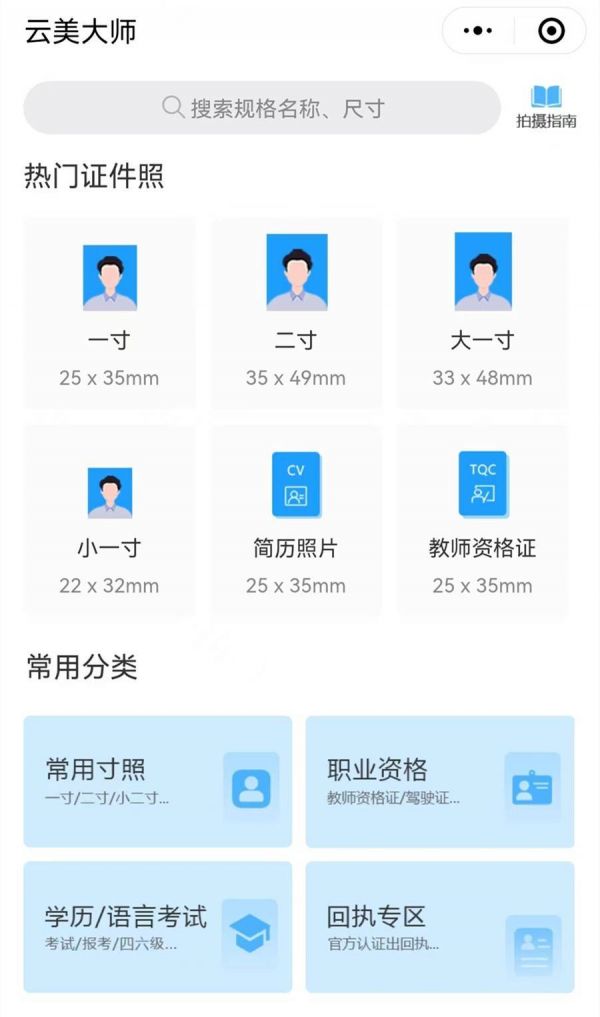This screenshot has width=600, height=1017.
Task: Choose the 教师资格证 photo spec
Action: click(x=482, y=520)
